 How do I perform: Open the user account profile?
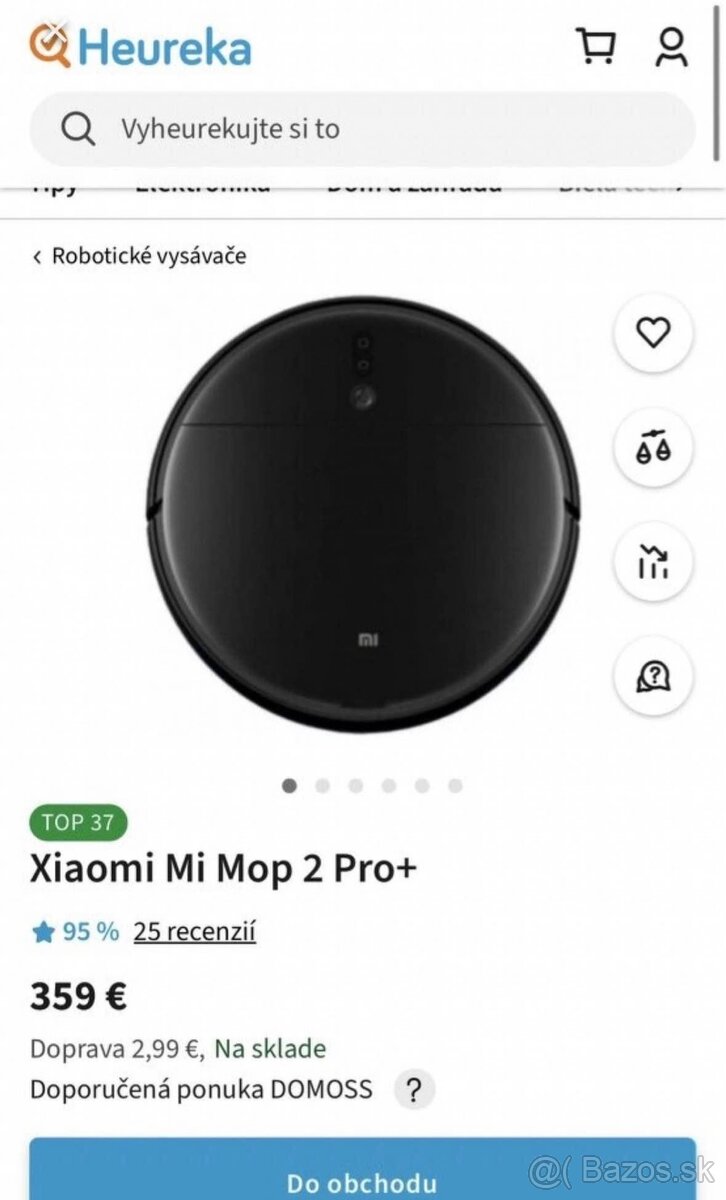click(672, 46)
